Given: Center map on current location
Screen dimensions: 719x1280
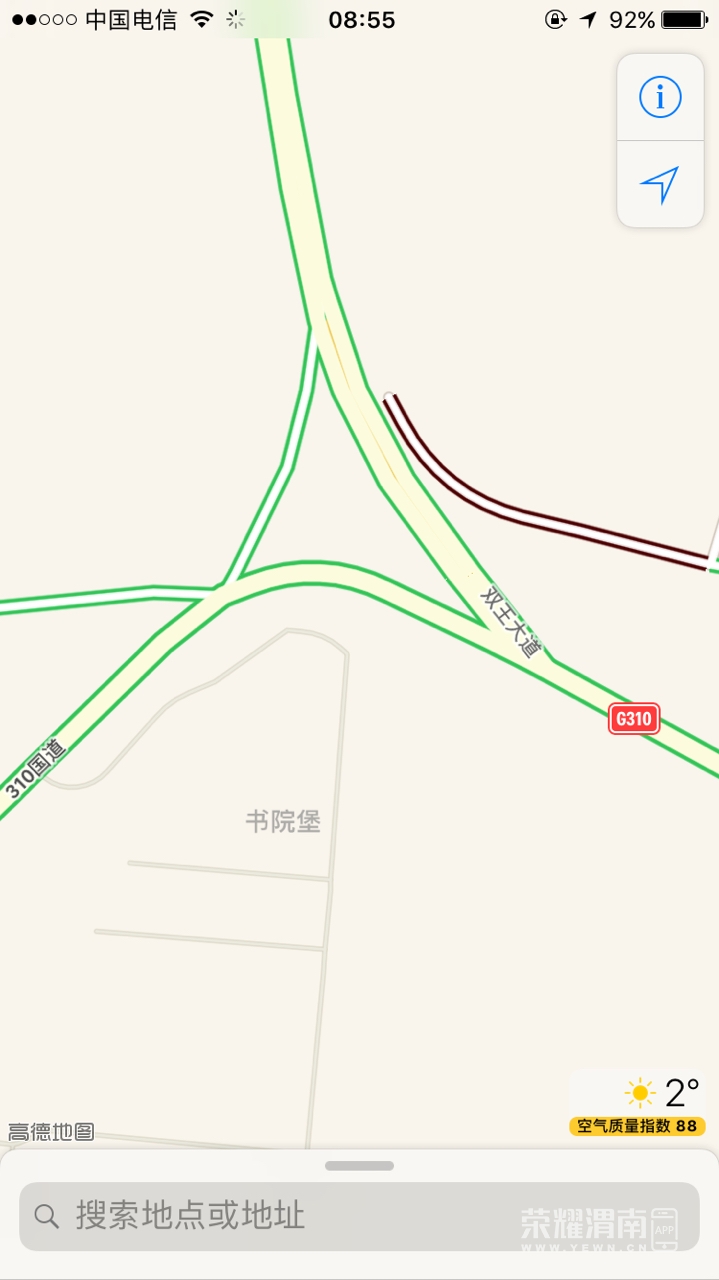Looking at the screenshot, I should pos(660,185).
